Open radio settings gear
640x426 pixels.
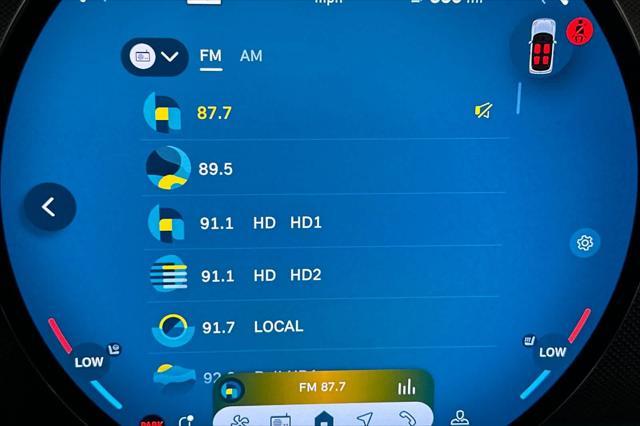pyautogui.click(x=585, y=242)
